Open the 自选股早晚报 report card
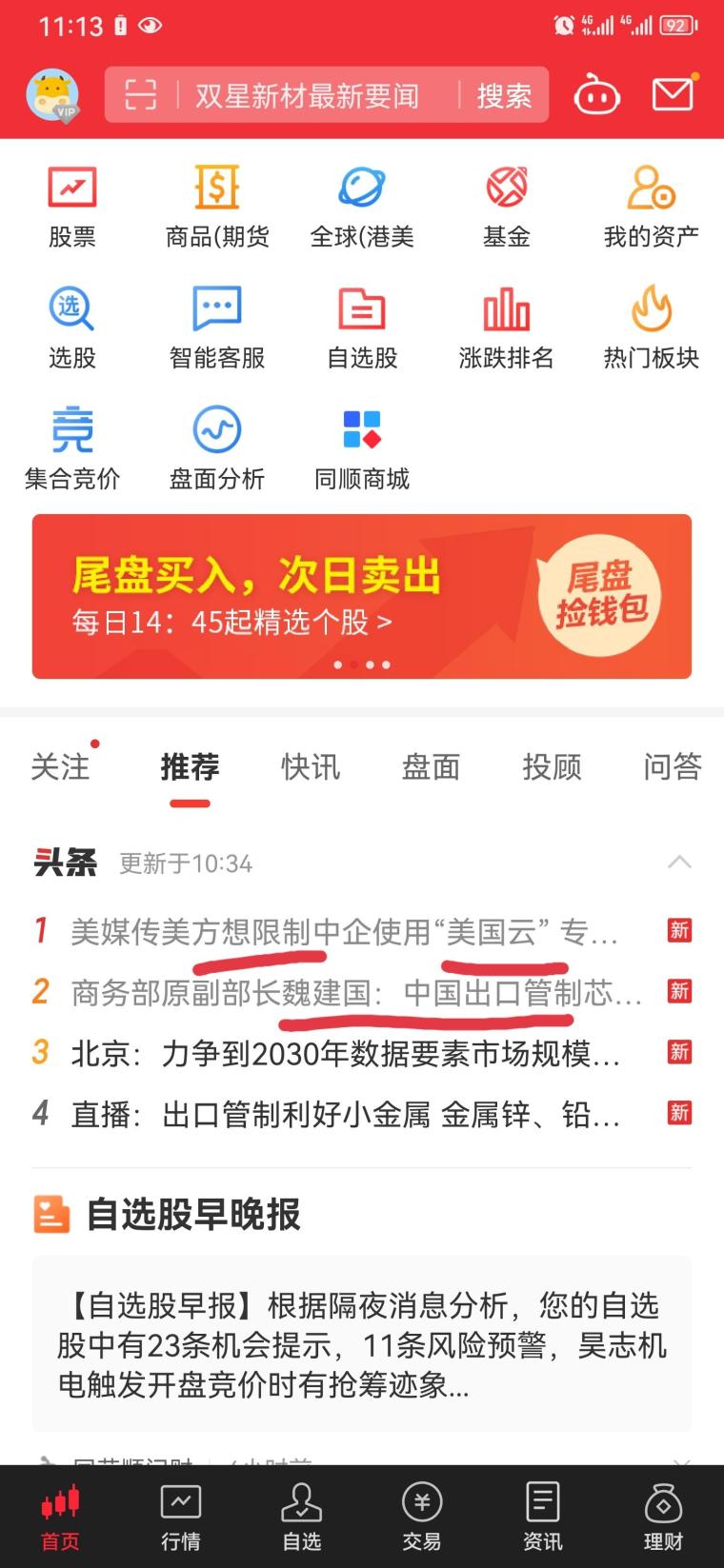 362,1344
